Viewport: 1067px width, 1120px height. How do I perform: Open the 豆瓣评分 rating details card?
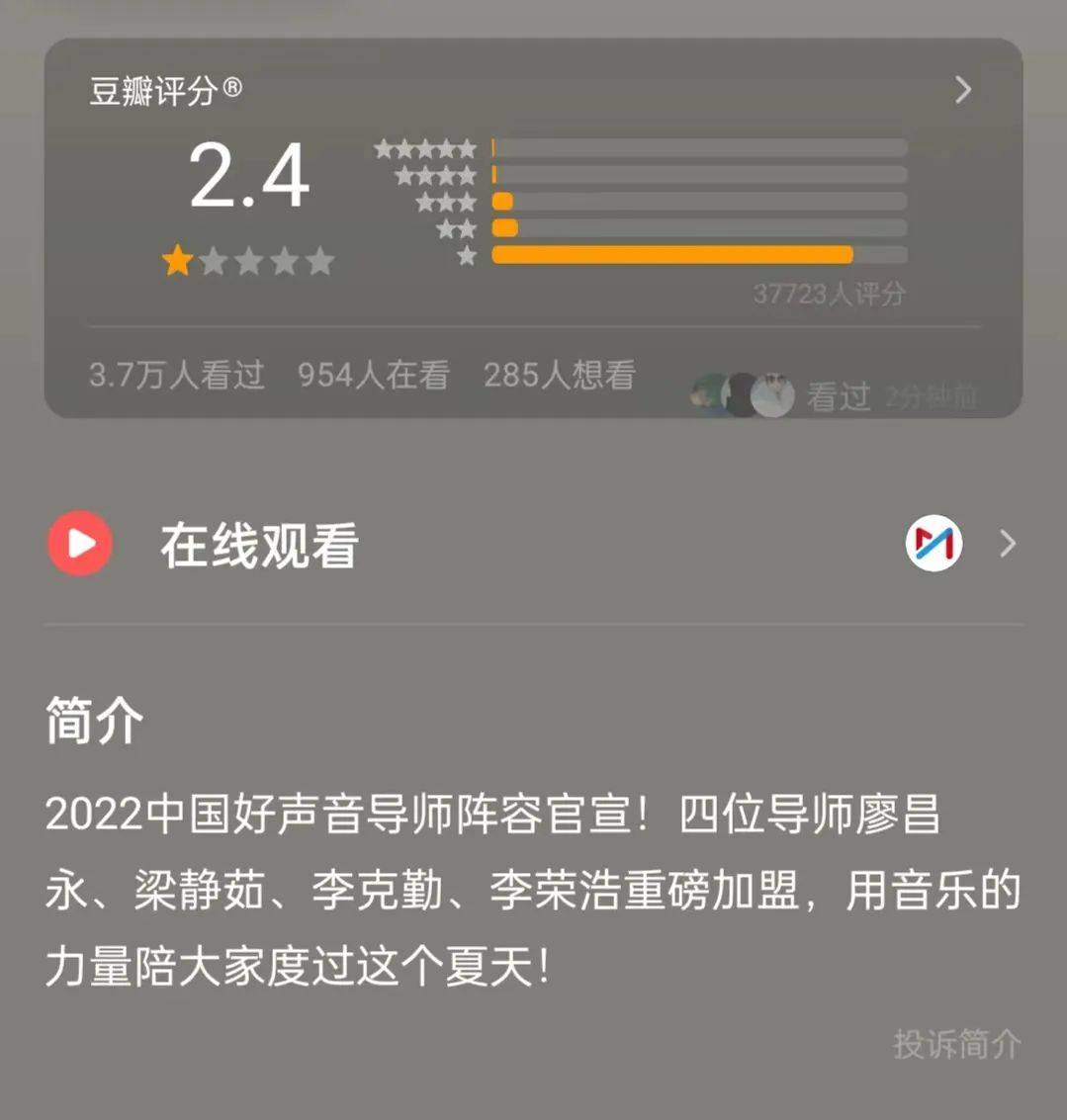click(962, 91)
